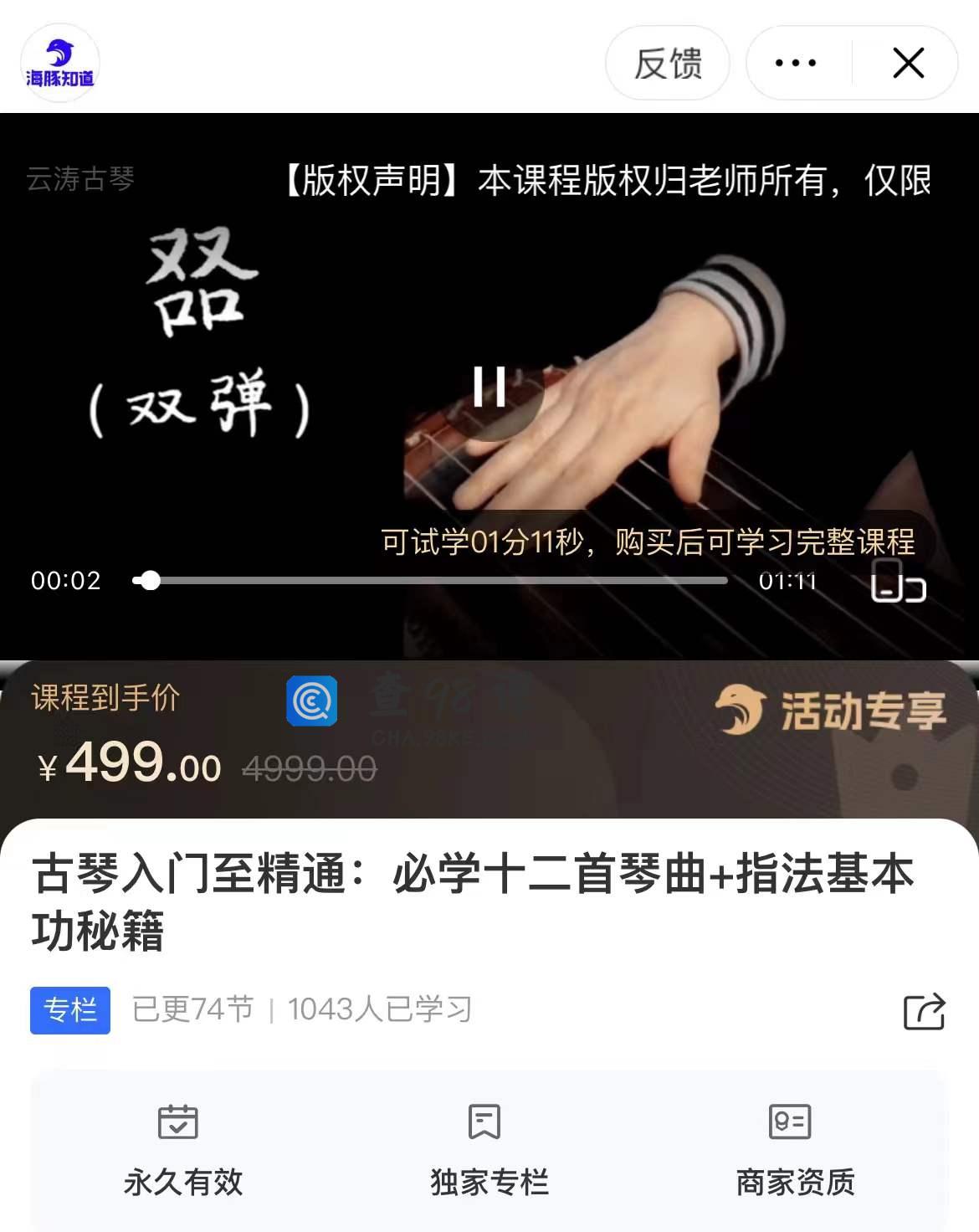Open the 海豚知道 logo at top left
This screenshot has height=1232, width=979.
coord(60,64)
